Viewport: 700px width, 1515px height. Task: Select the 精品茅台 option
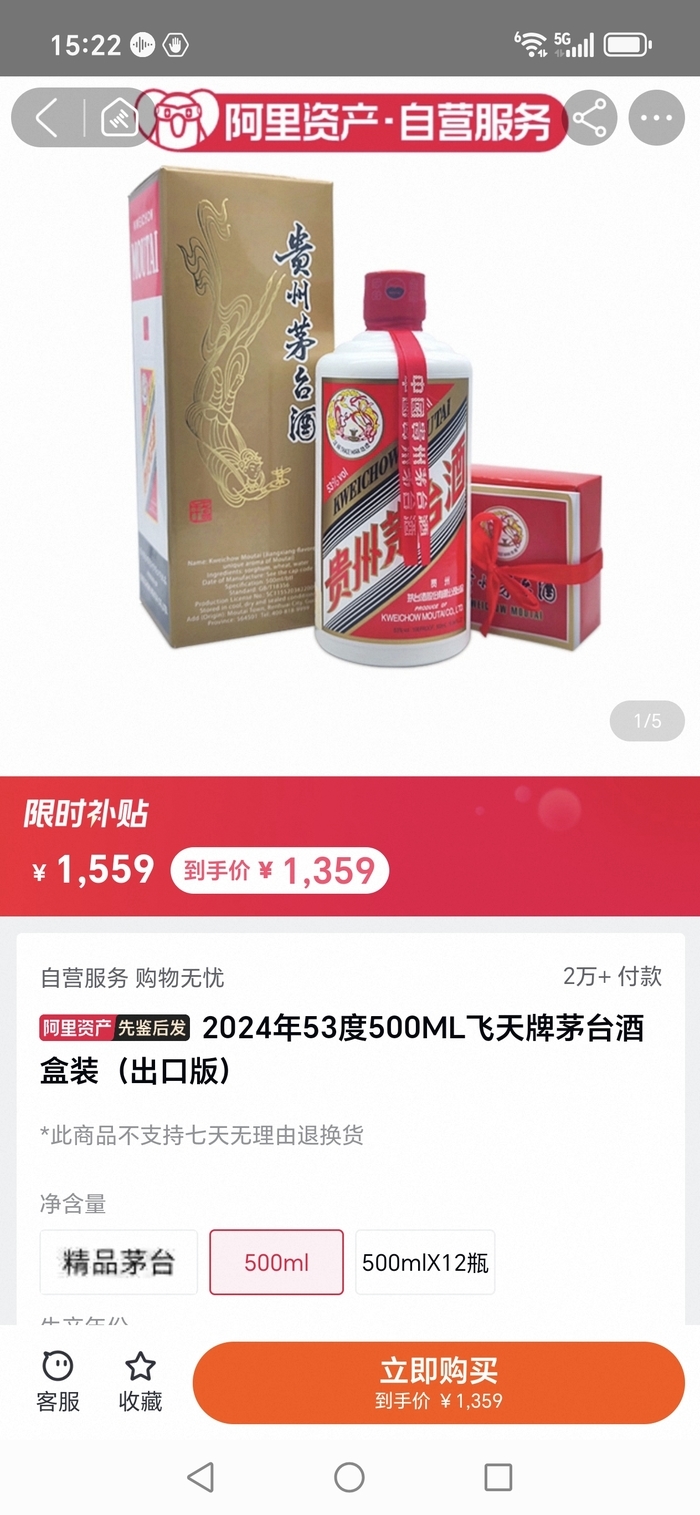click(119, 1262)
